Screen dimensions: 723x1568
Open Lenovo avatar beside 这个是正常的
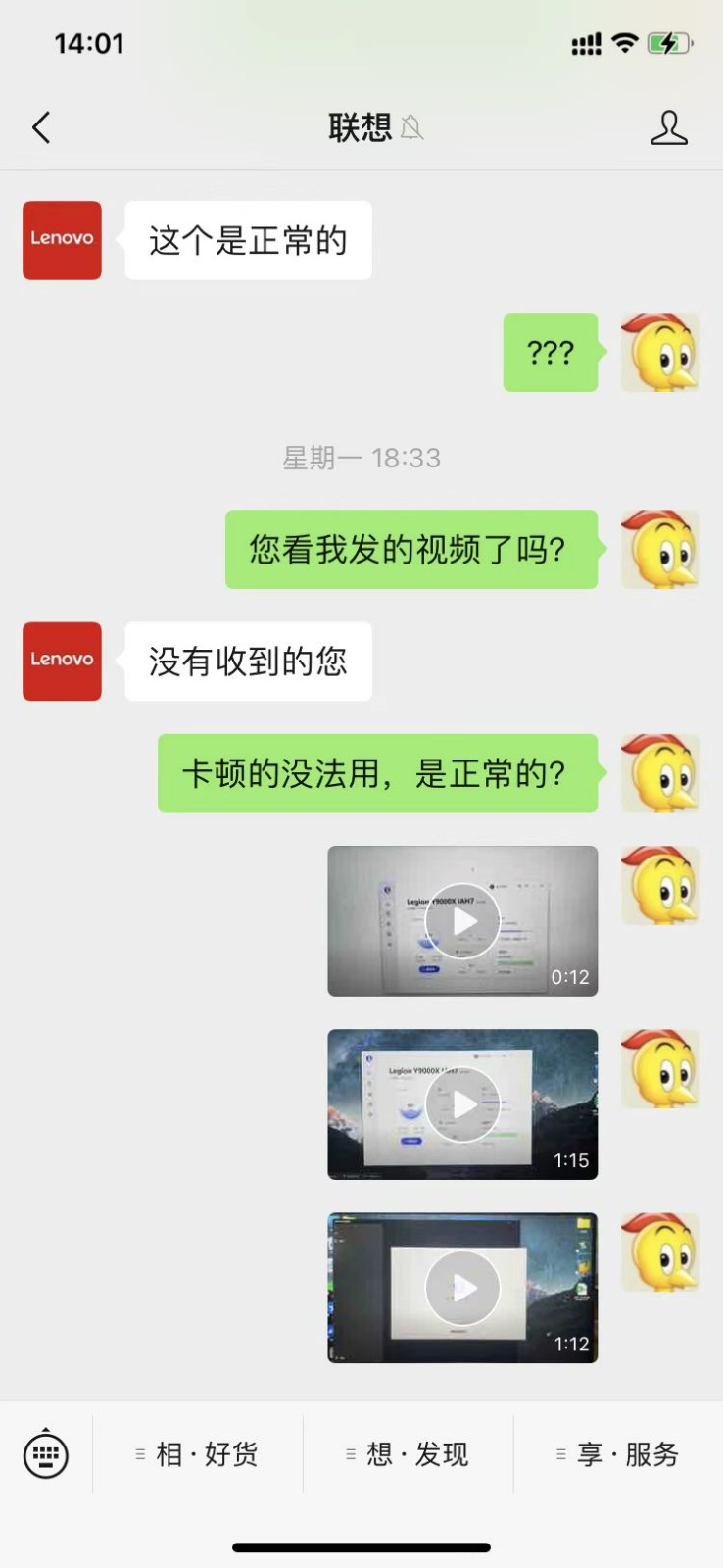(x=62, y=240)
